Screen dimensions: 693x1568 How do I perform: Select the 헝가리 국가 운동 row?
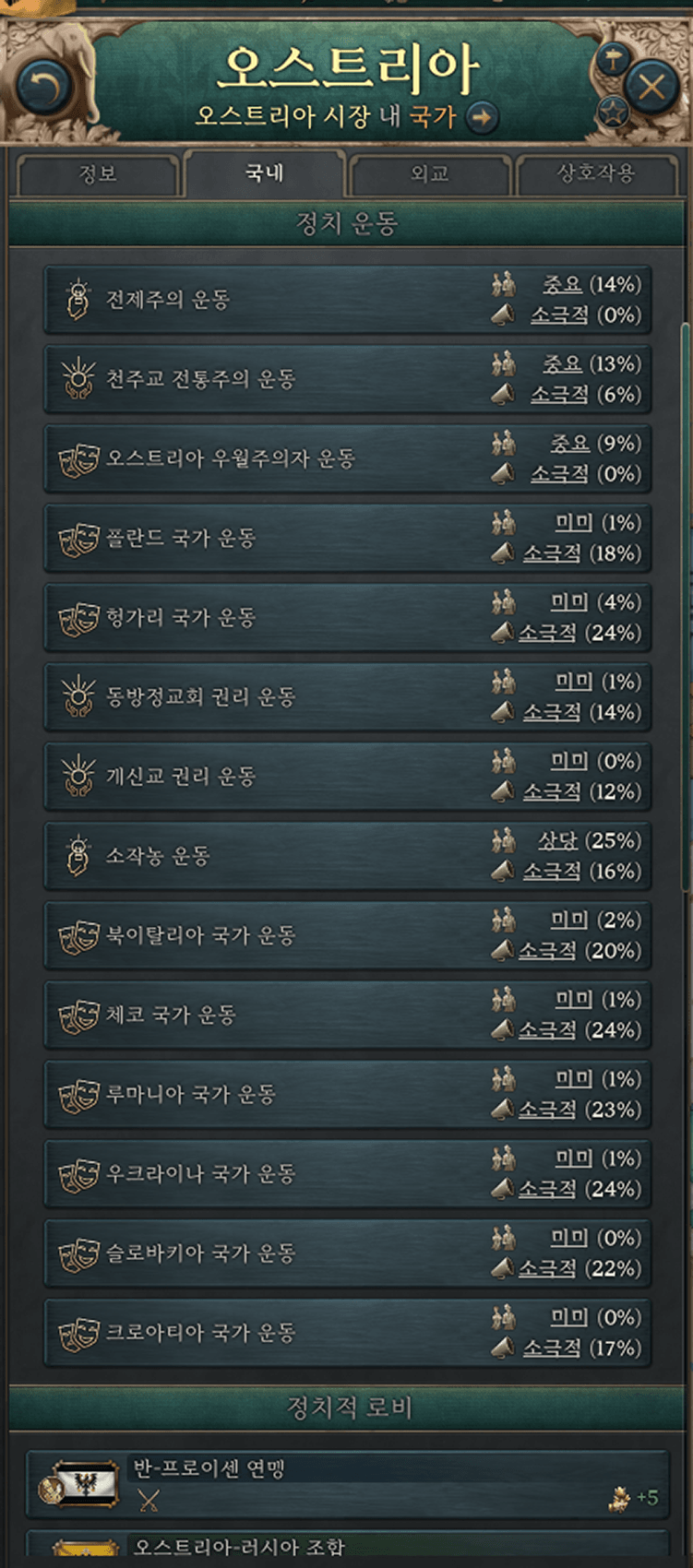(x=277, y=617)
